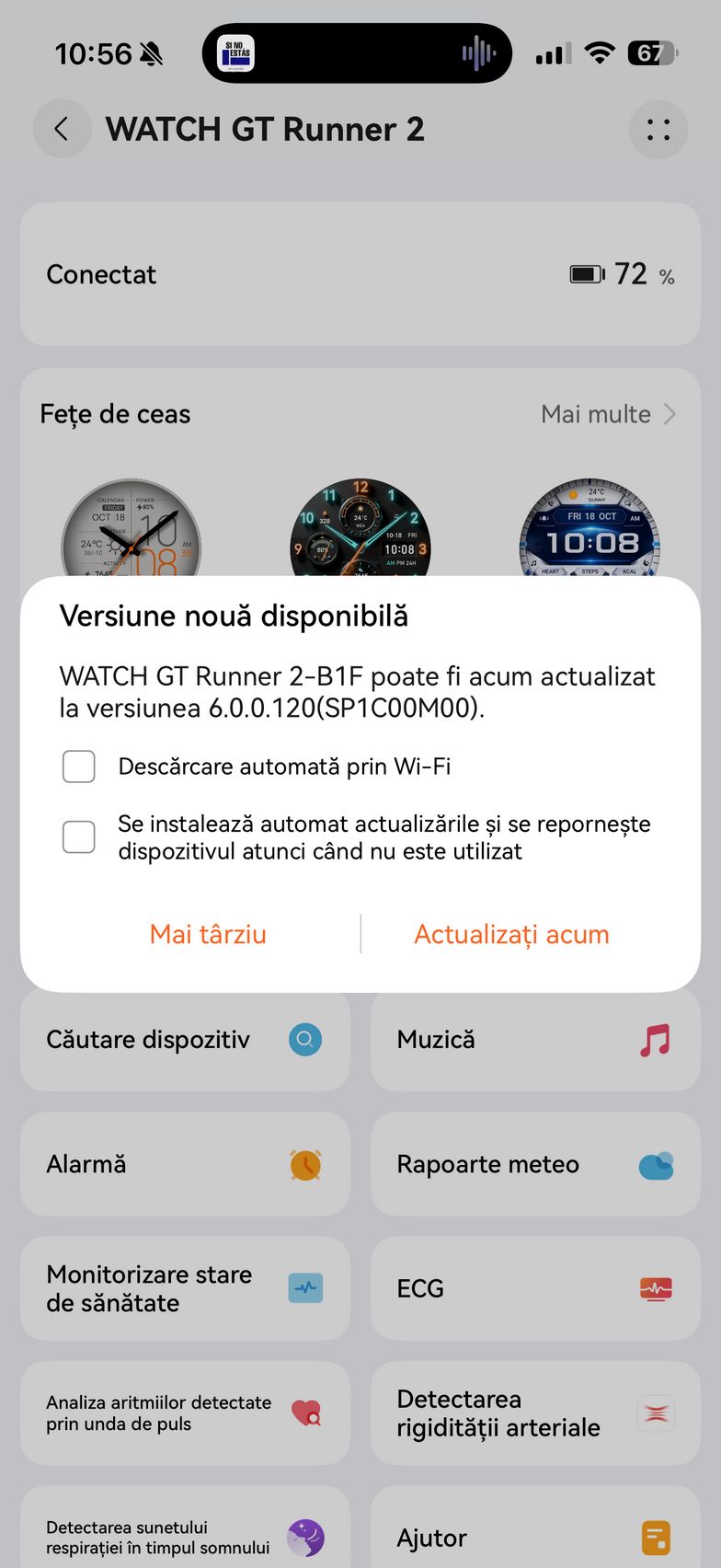Go back from WATCH GT Runner 2
Viewport: 721px width, 1568px height.
pyautogui.click(x=62, y=129)
